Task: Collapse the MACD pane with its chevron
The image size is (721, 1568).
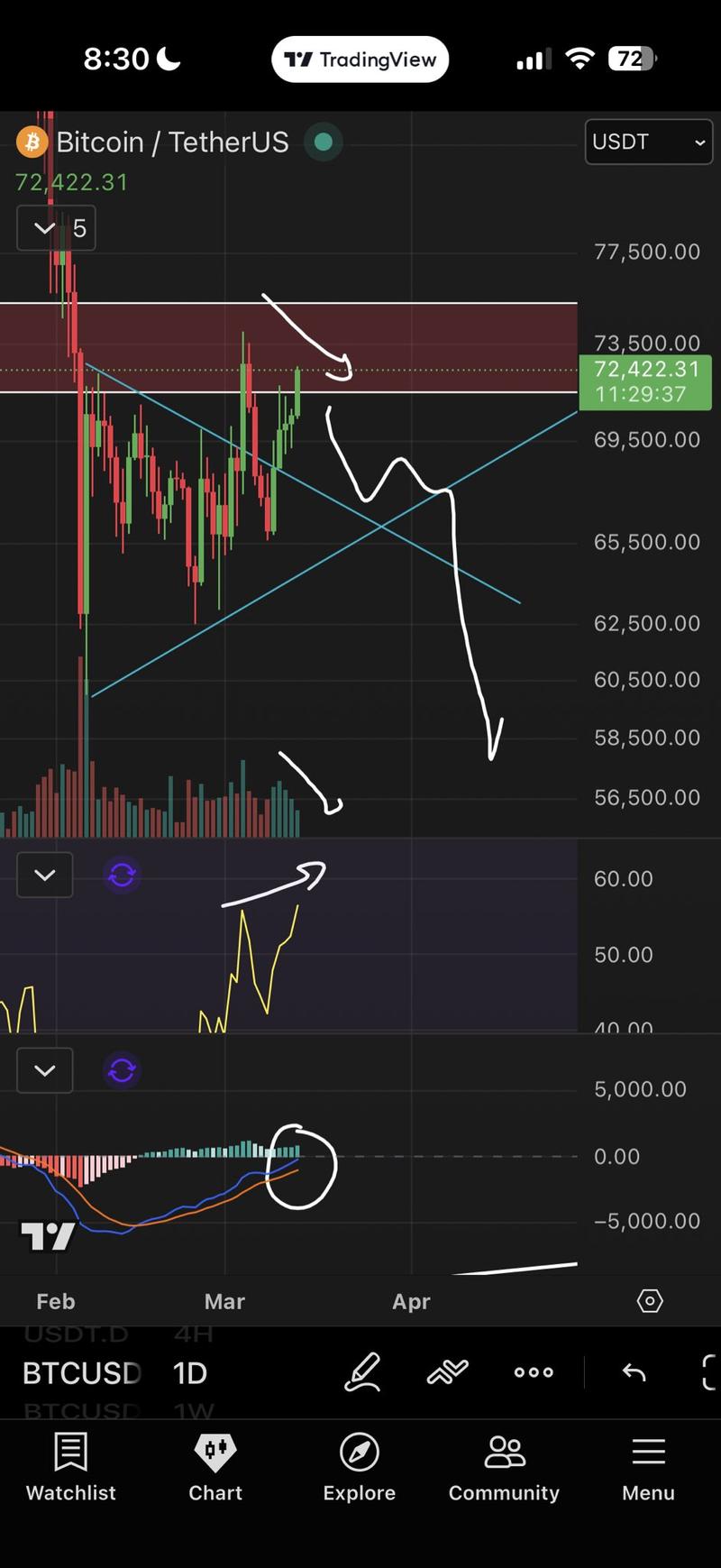Action: [44, 1070]
